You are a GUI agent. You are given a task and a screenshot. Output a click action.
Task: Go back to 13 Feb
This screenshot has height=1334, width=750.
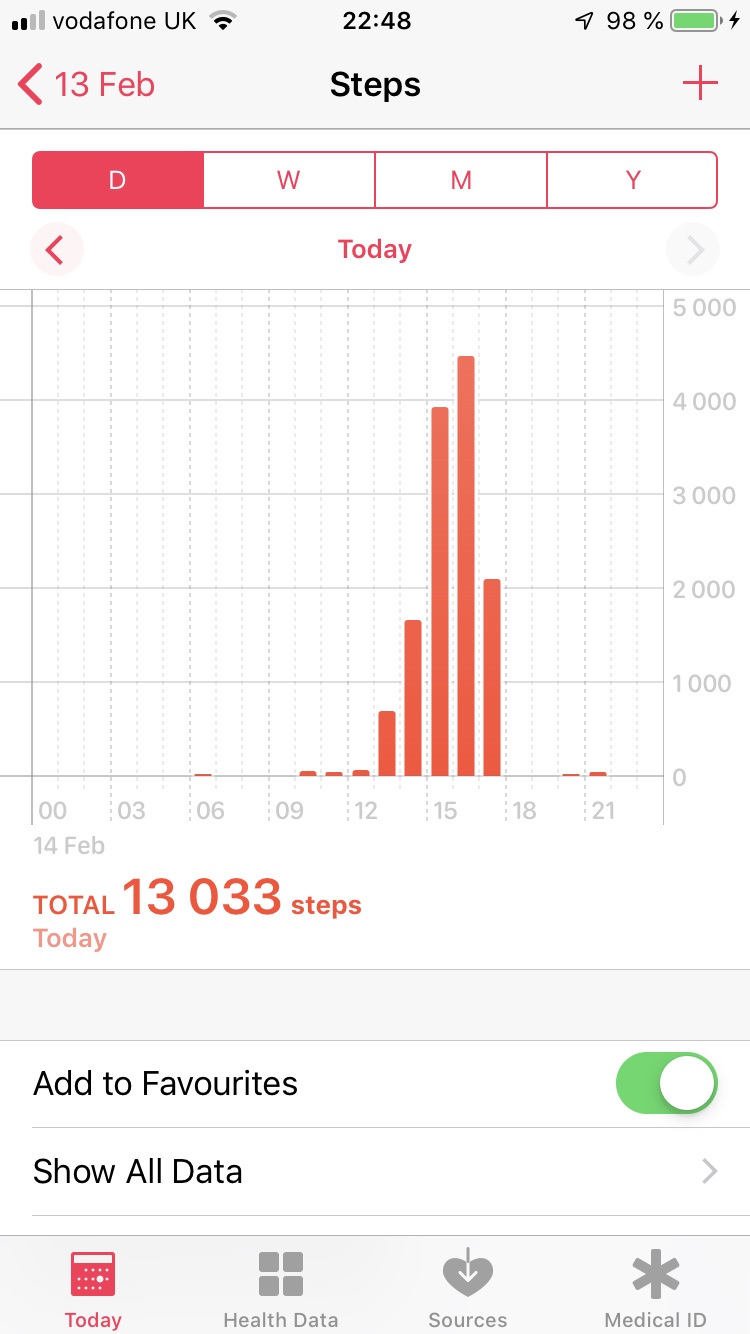pos(88,85)
